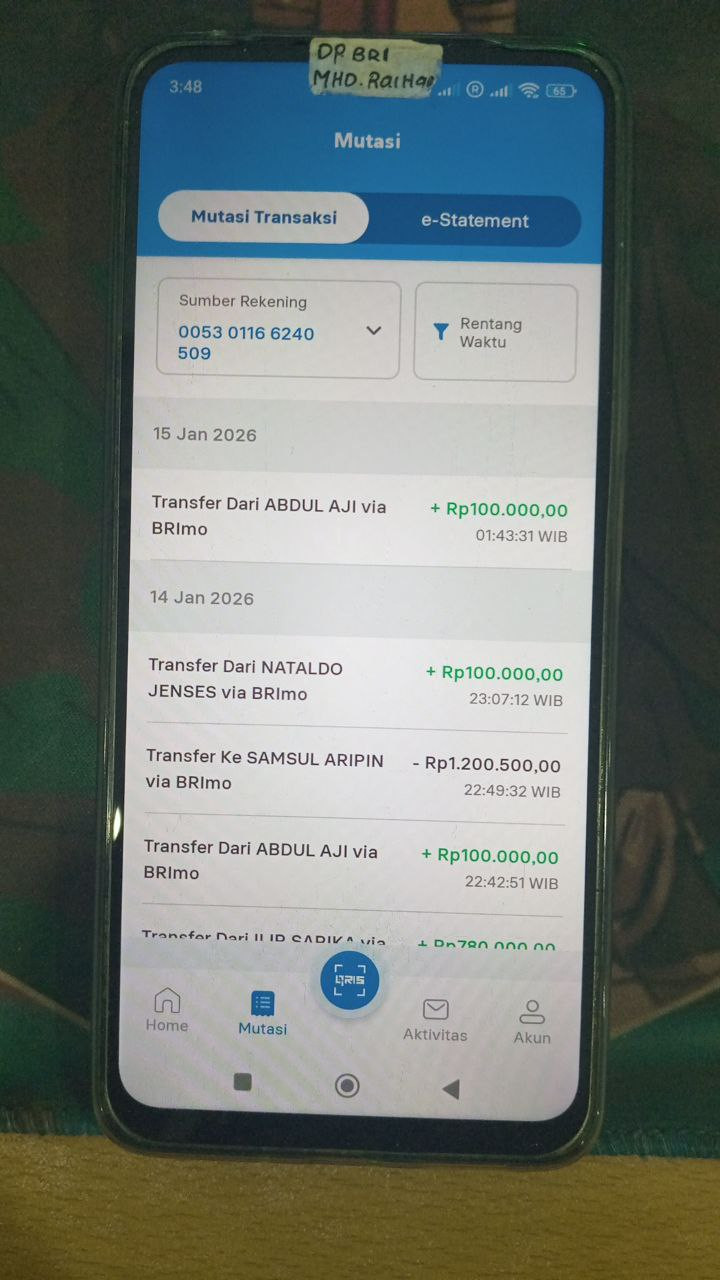Screen dimensions: 720x1280
Task: Tap the system home button
Action: coord(347,1085)
